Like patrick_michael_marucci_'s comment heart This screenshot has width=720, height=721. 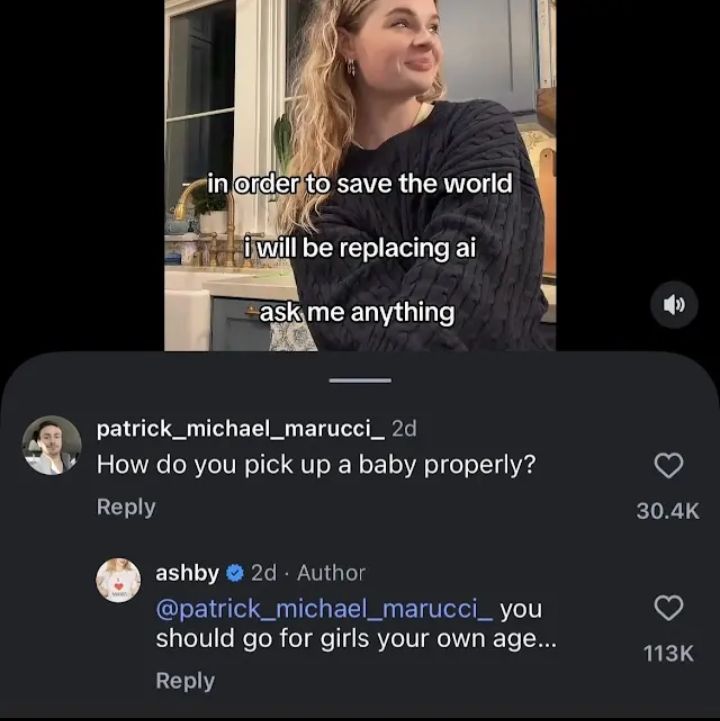tap(668, 467)
